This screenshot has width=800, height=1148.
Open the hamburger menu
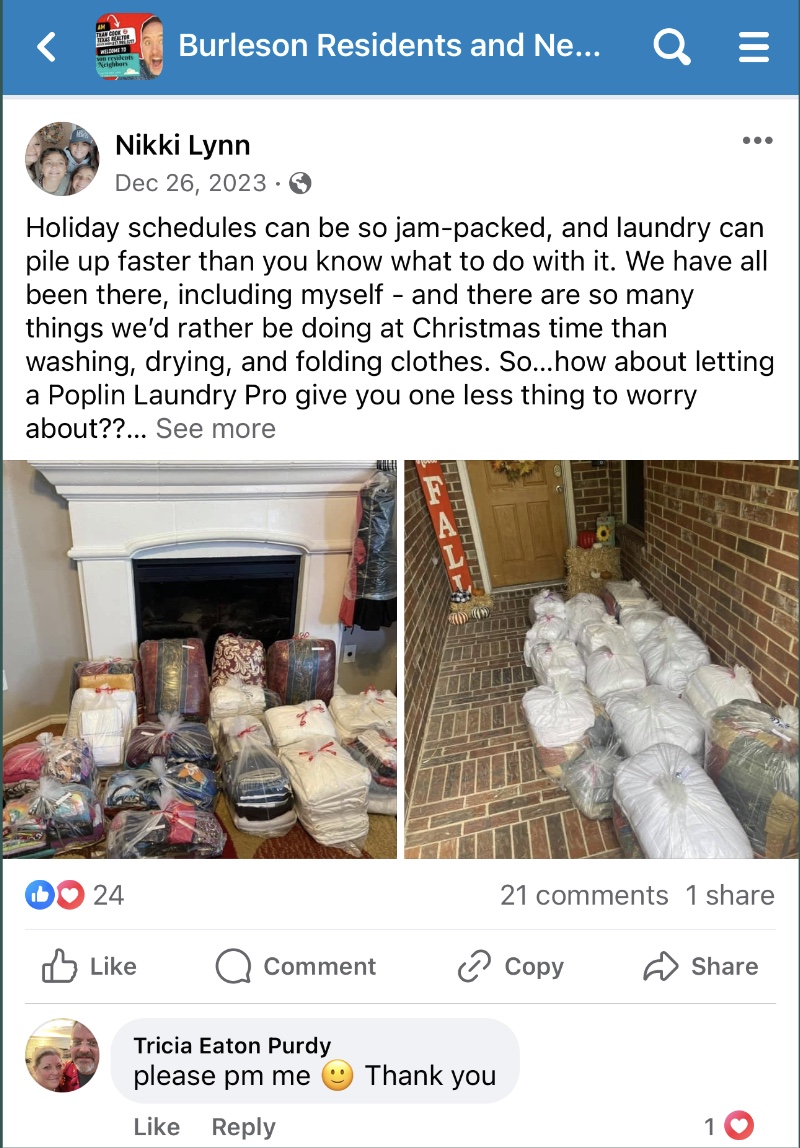click(x=754, y=46)
